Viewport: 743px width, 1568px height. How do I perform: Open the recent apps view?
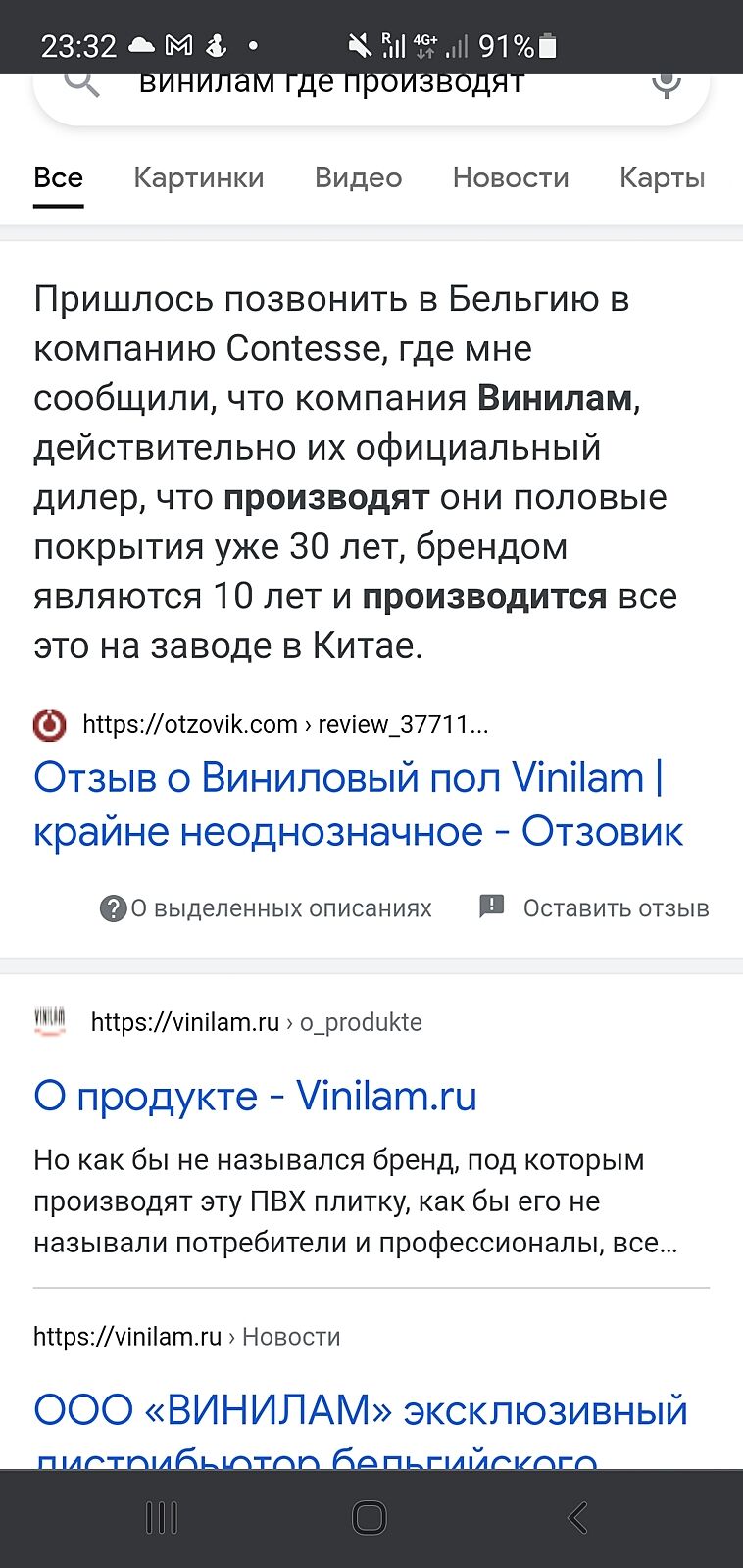point(162,1518)
